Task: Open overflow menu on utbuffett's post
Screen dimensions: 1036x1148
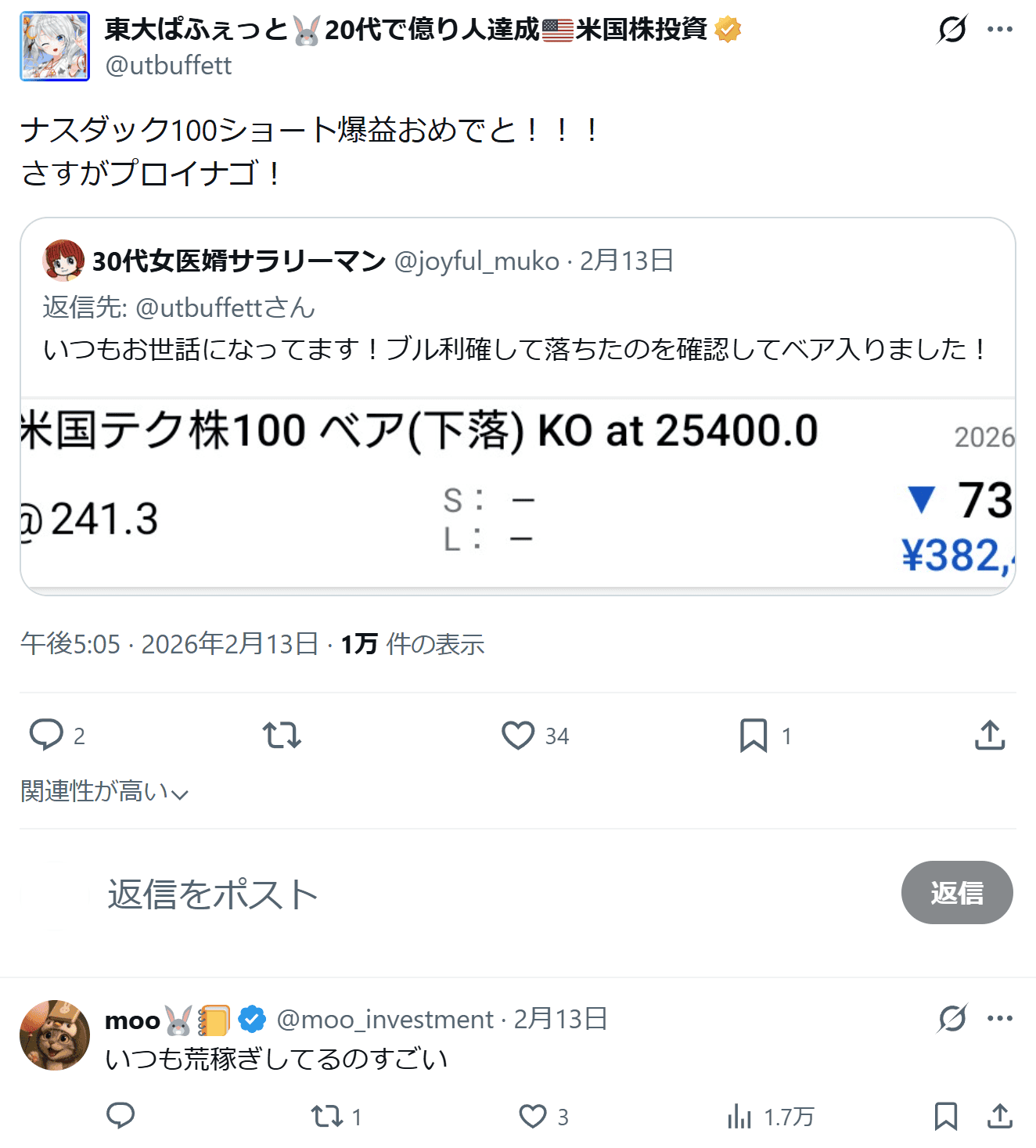Action: 999,30
